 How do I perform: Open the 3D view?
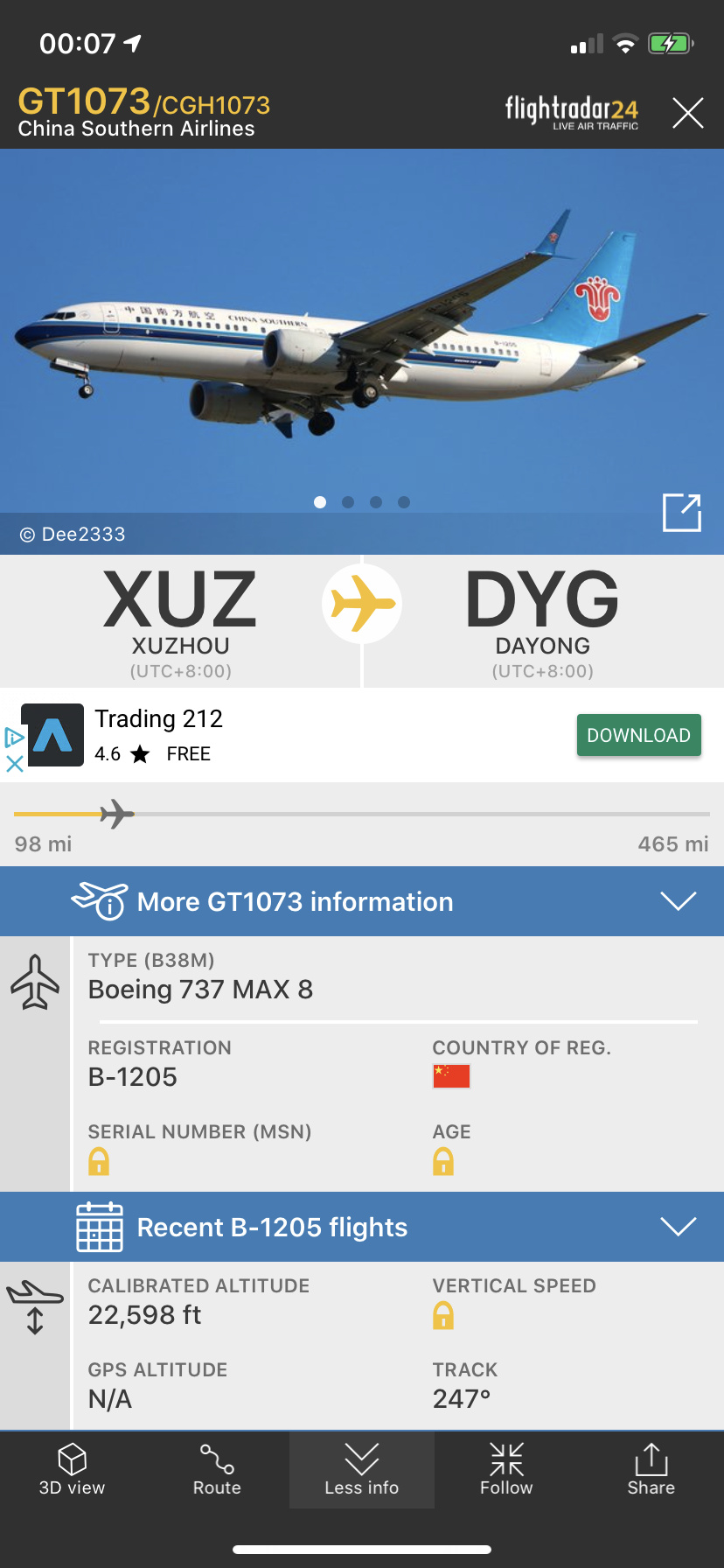pos(72,1470)
